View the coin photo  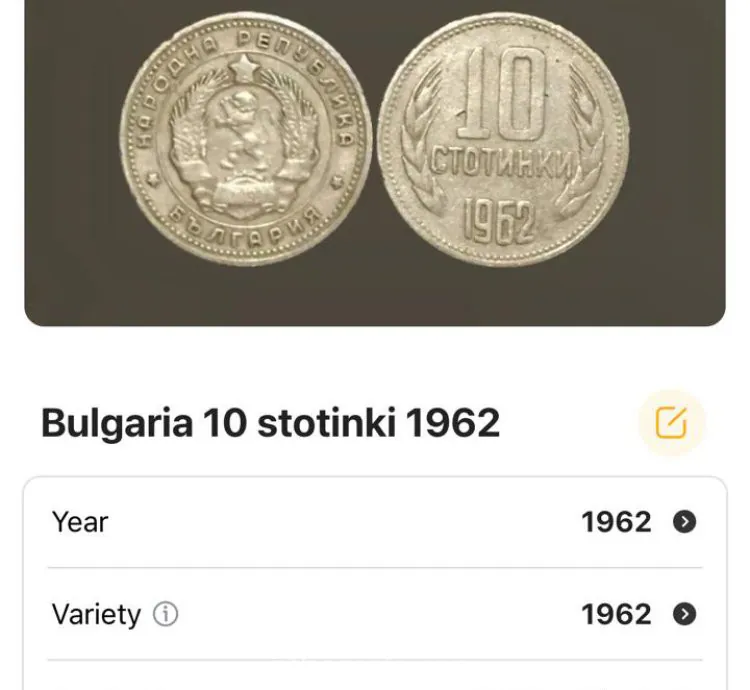pyautogui.click(x=375, y=150)
